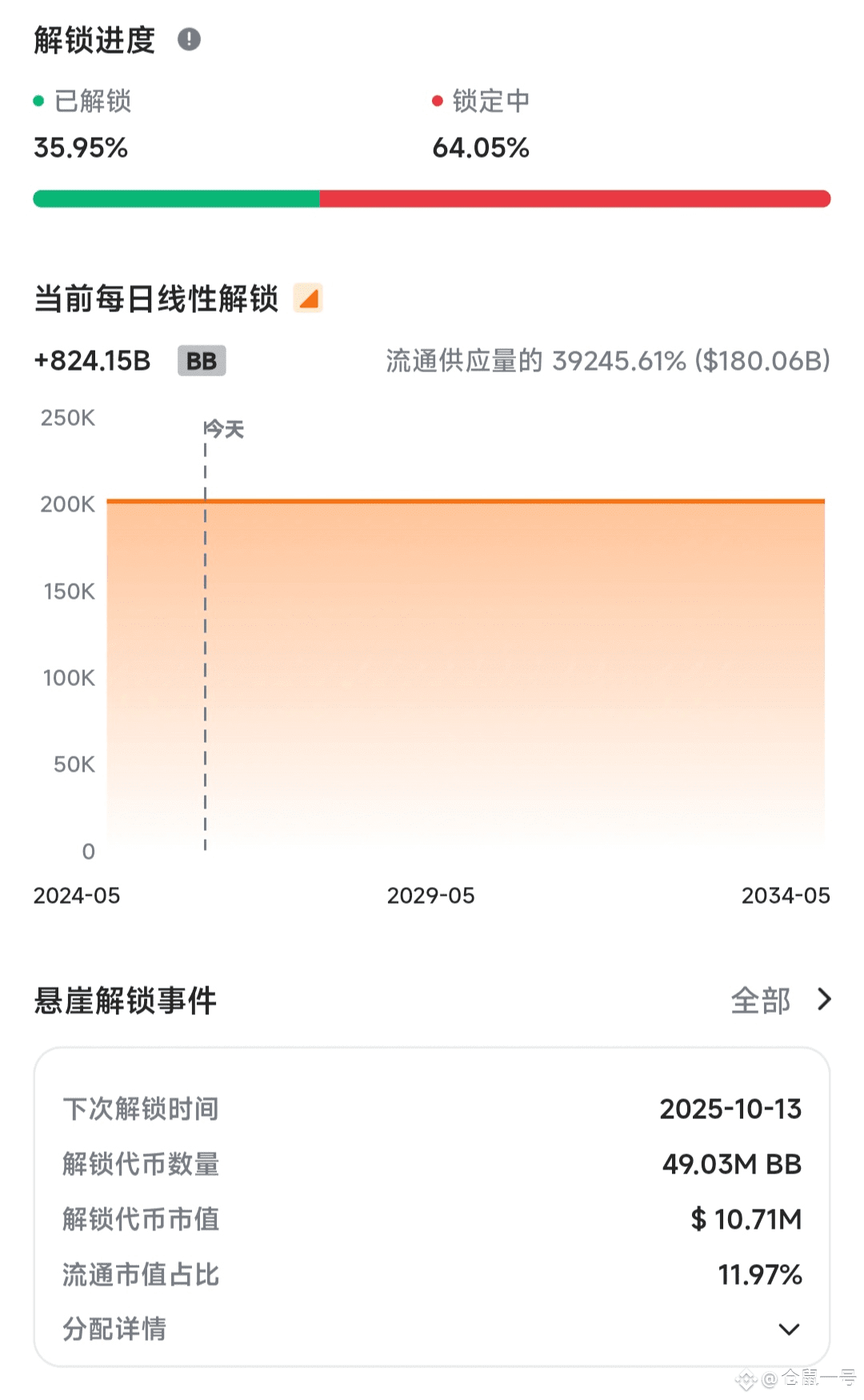This screenshot has height=1400, width=864.
Task: Tap the info icon beside 解锁进度
Action: 189,39
